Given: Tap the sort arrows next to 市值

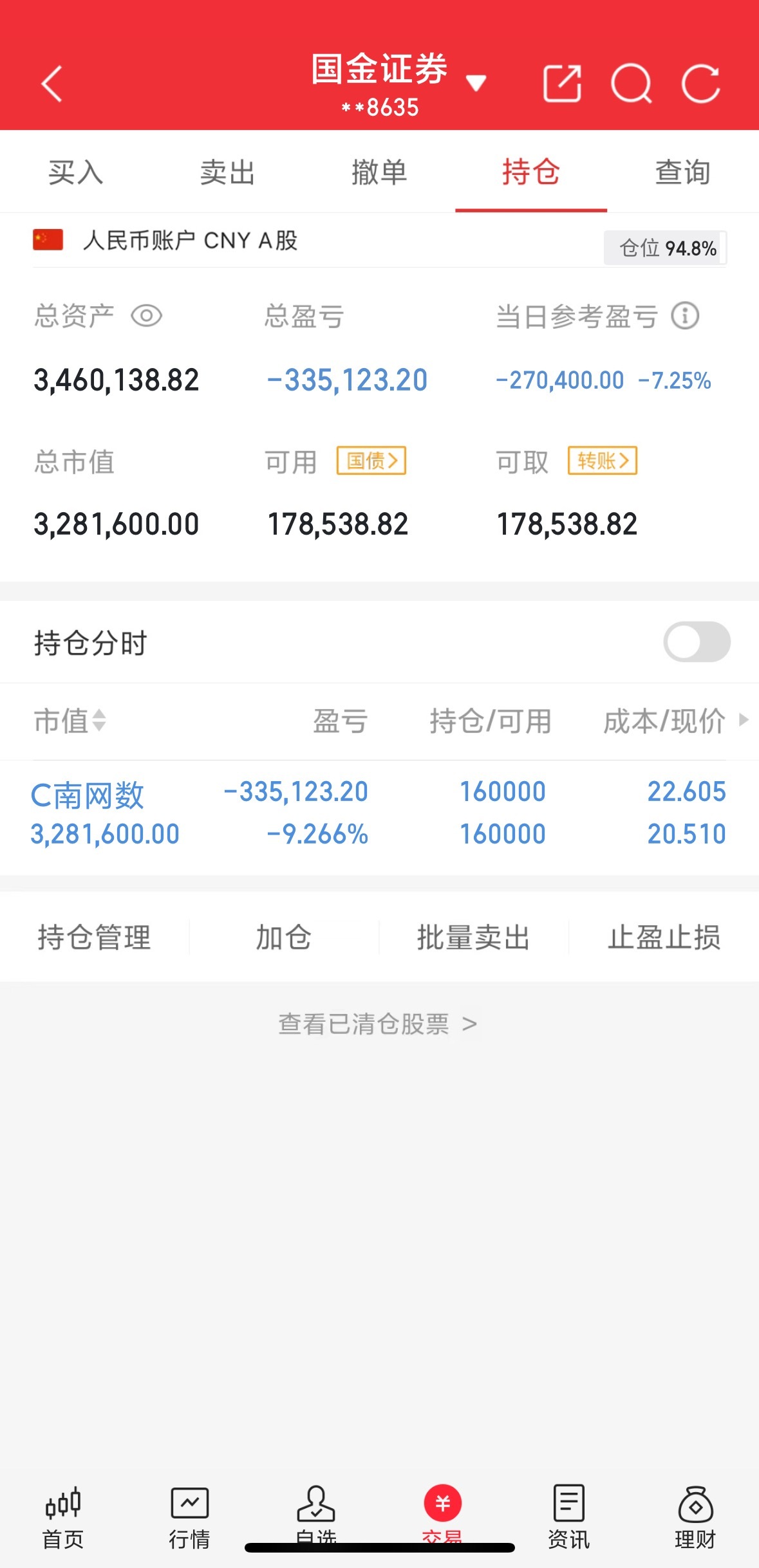Looking at the screenshot, I should (98, 722).
